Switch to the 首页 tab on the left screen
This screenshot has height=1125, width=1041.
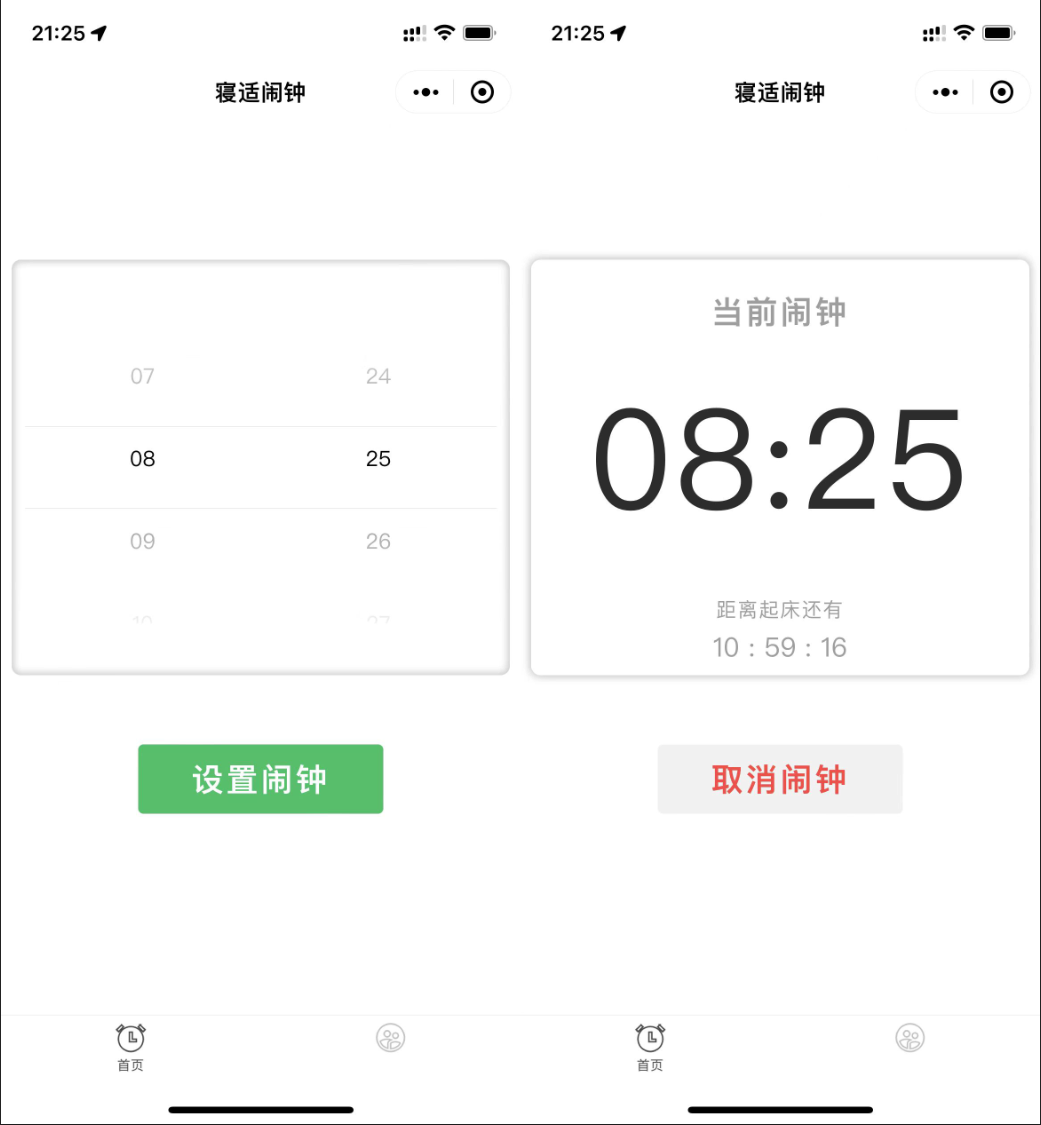[x=131, y=1048]
